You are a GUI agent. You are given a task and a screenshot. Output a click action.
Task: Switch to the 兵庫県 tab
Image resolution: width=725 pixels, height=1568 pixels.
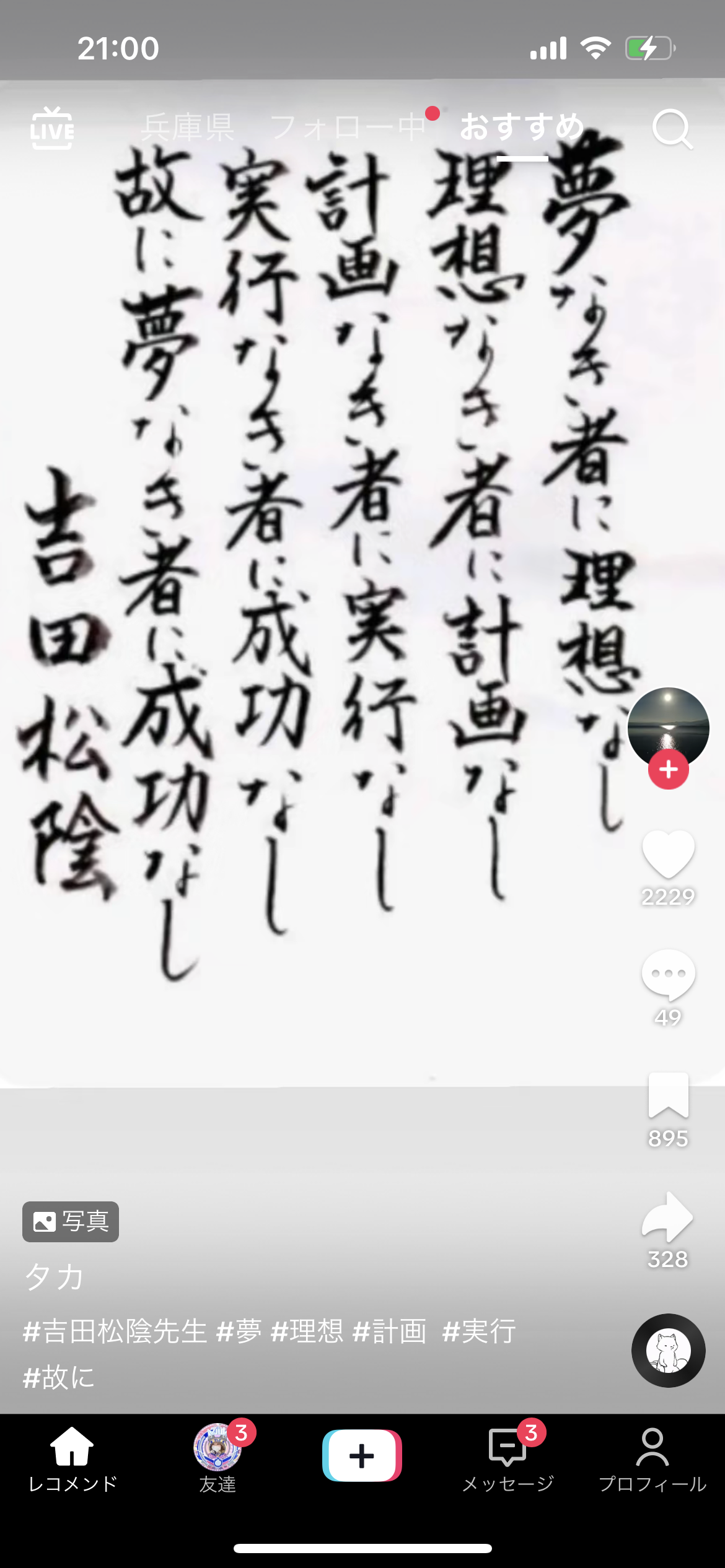pos(187,128)
